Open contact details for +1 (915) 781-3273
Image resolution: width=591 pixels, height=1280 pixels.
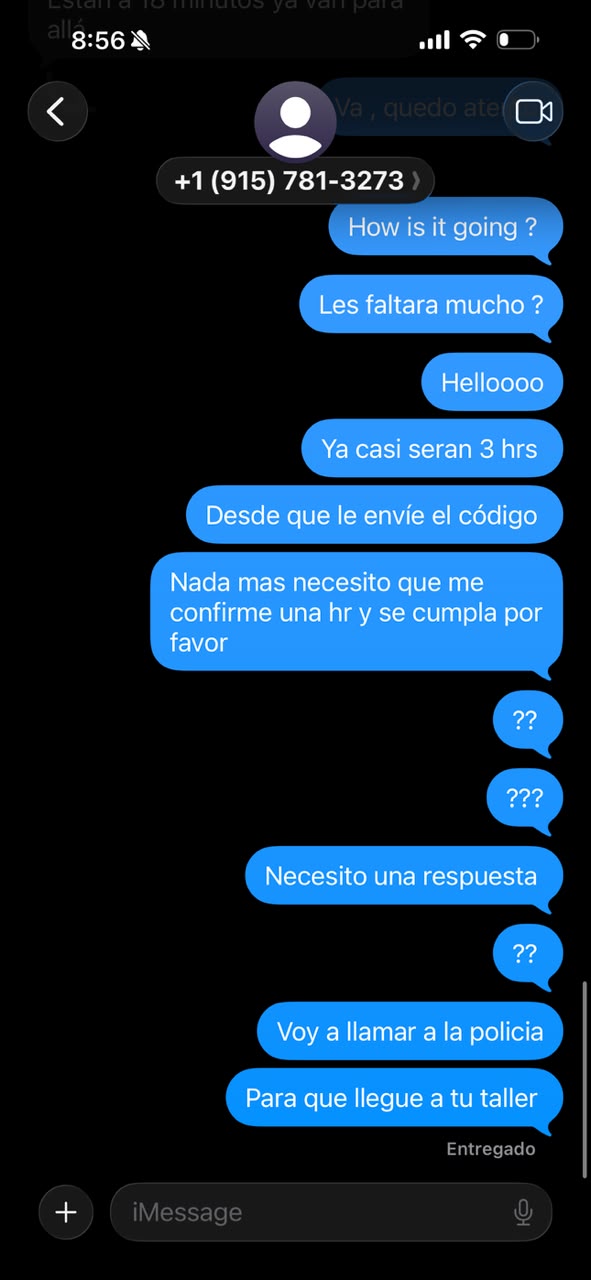pos(295,181)
